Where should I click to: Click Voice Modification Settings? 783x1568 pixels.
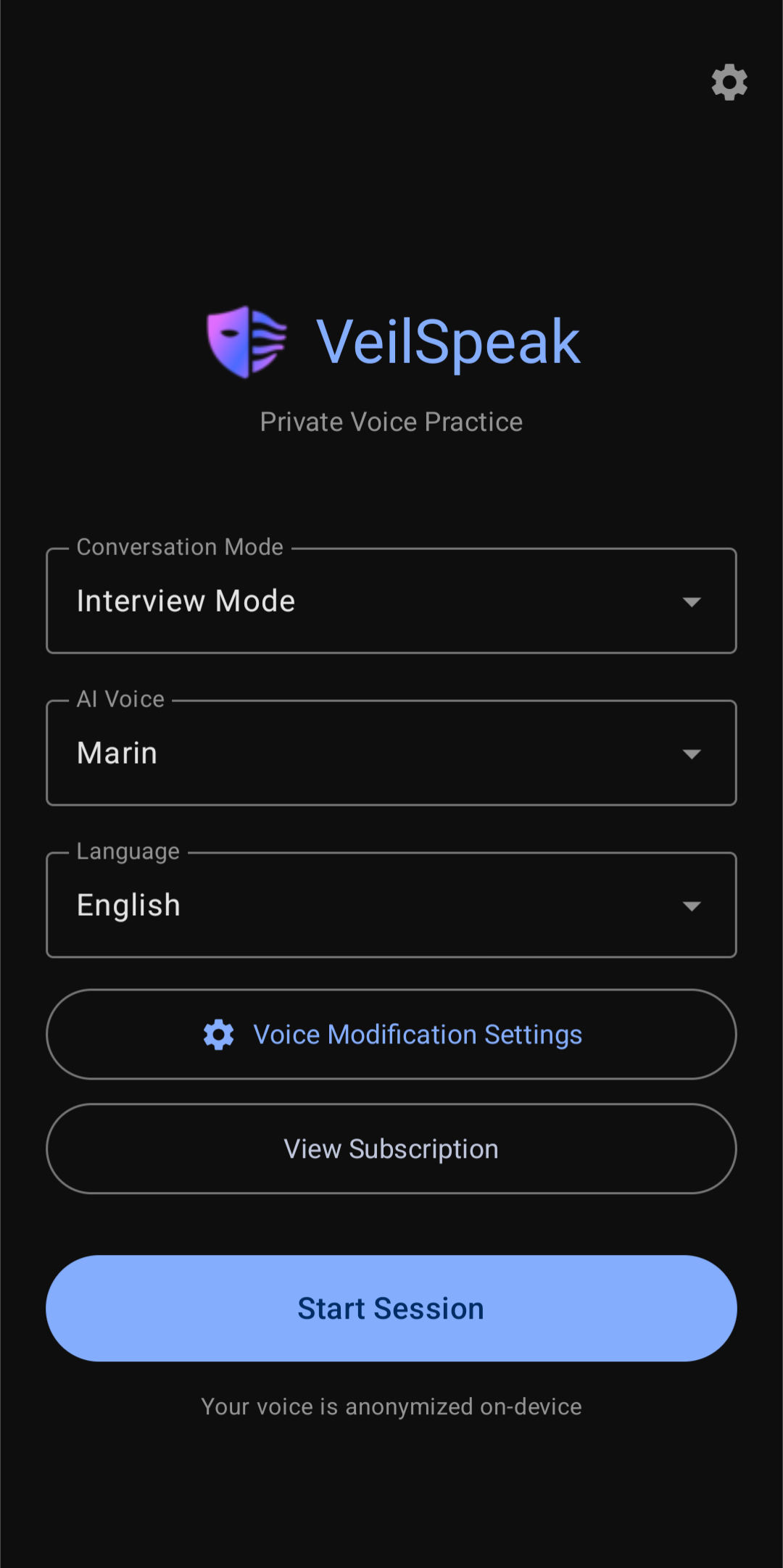coord(418,1034)
